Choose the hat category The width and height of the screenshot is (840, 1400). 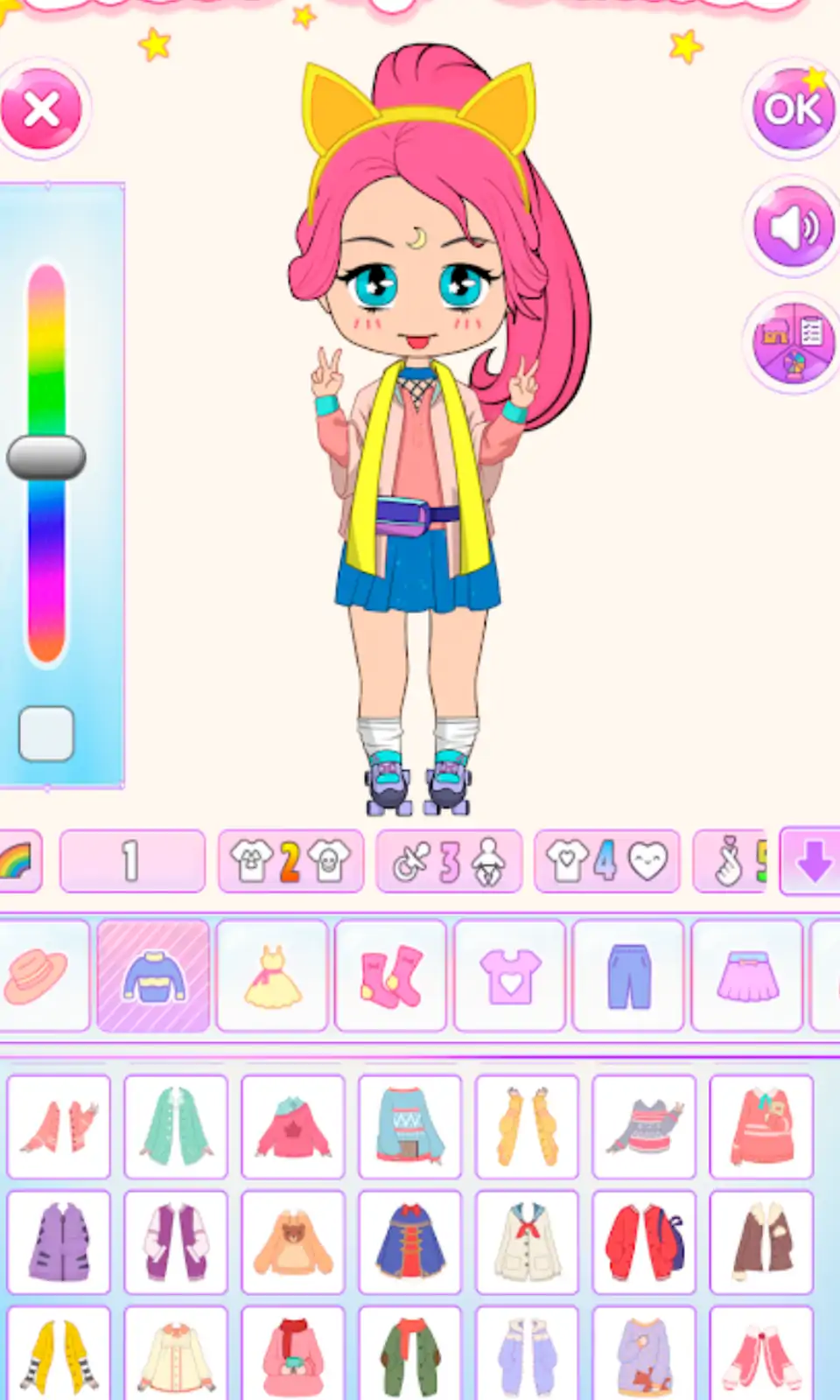pyautogui.click(x=41, y=976)
